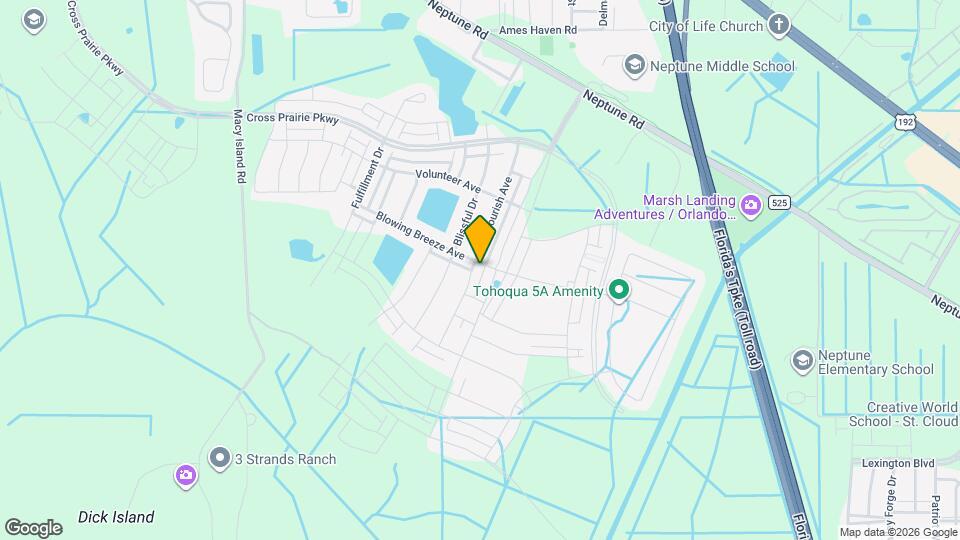Screen dimensions: 960x540
Task: Tap the camera marker above Dick Island
Action: 185,476
